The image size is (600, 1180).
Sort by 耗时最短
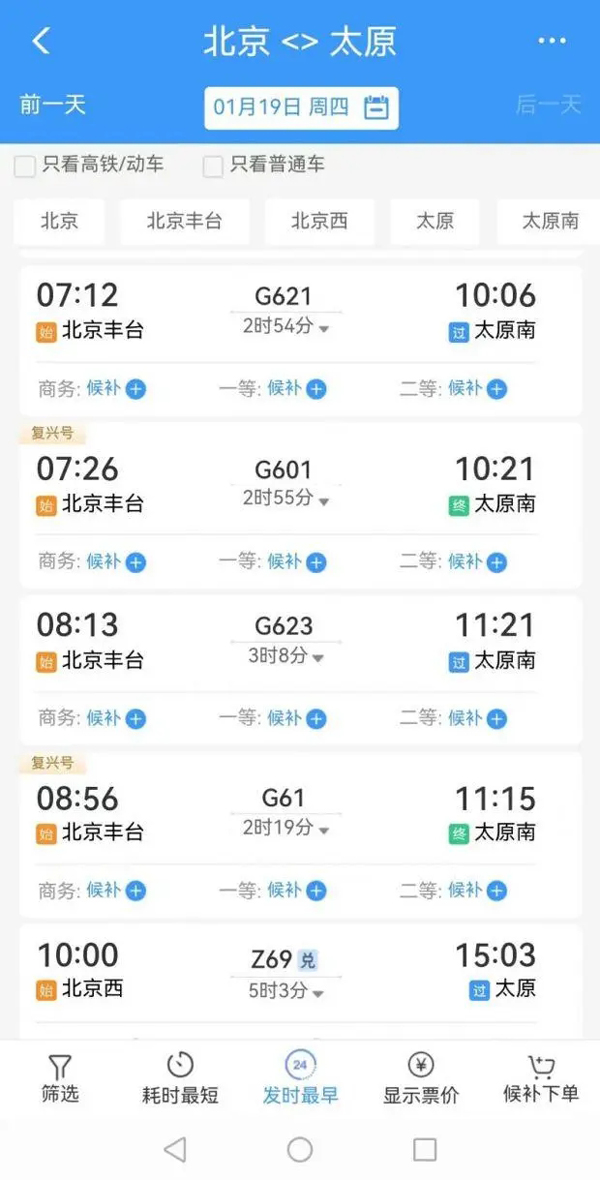[x=180, y=1079]
